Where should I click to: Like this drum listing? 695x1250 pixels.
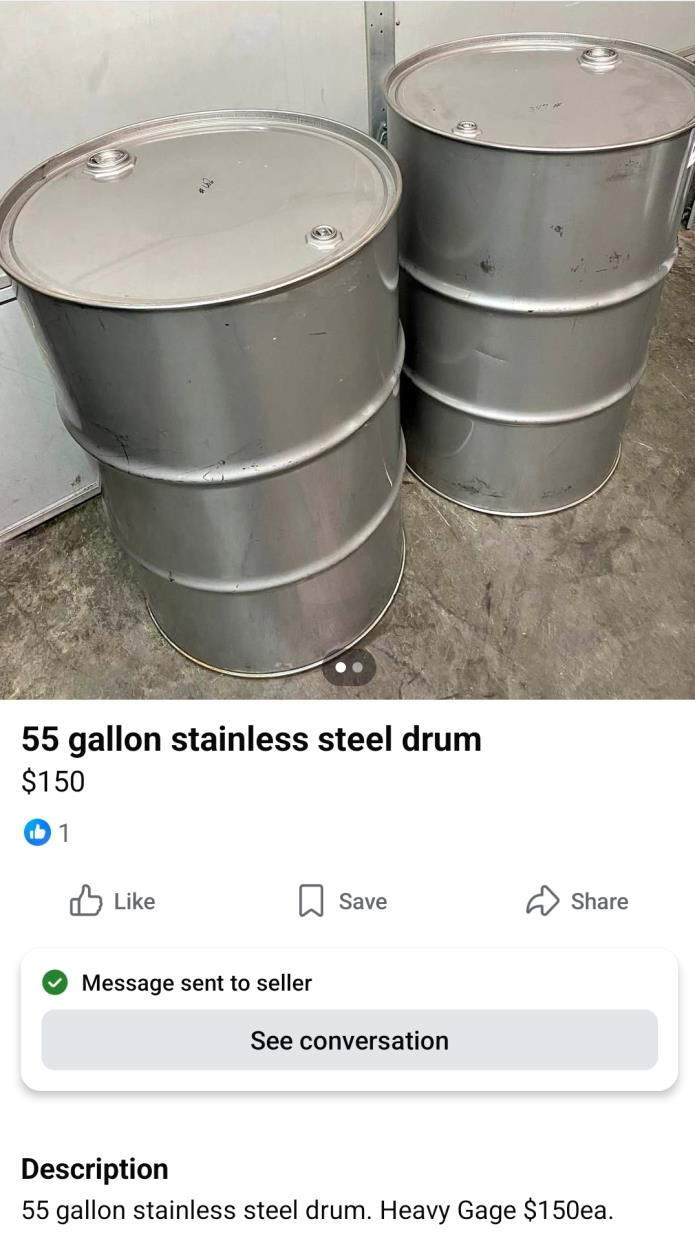112,901
